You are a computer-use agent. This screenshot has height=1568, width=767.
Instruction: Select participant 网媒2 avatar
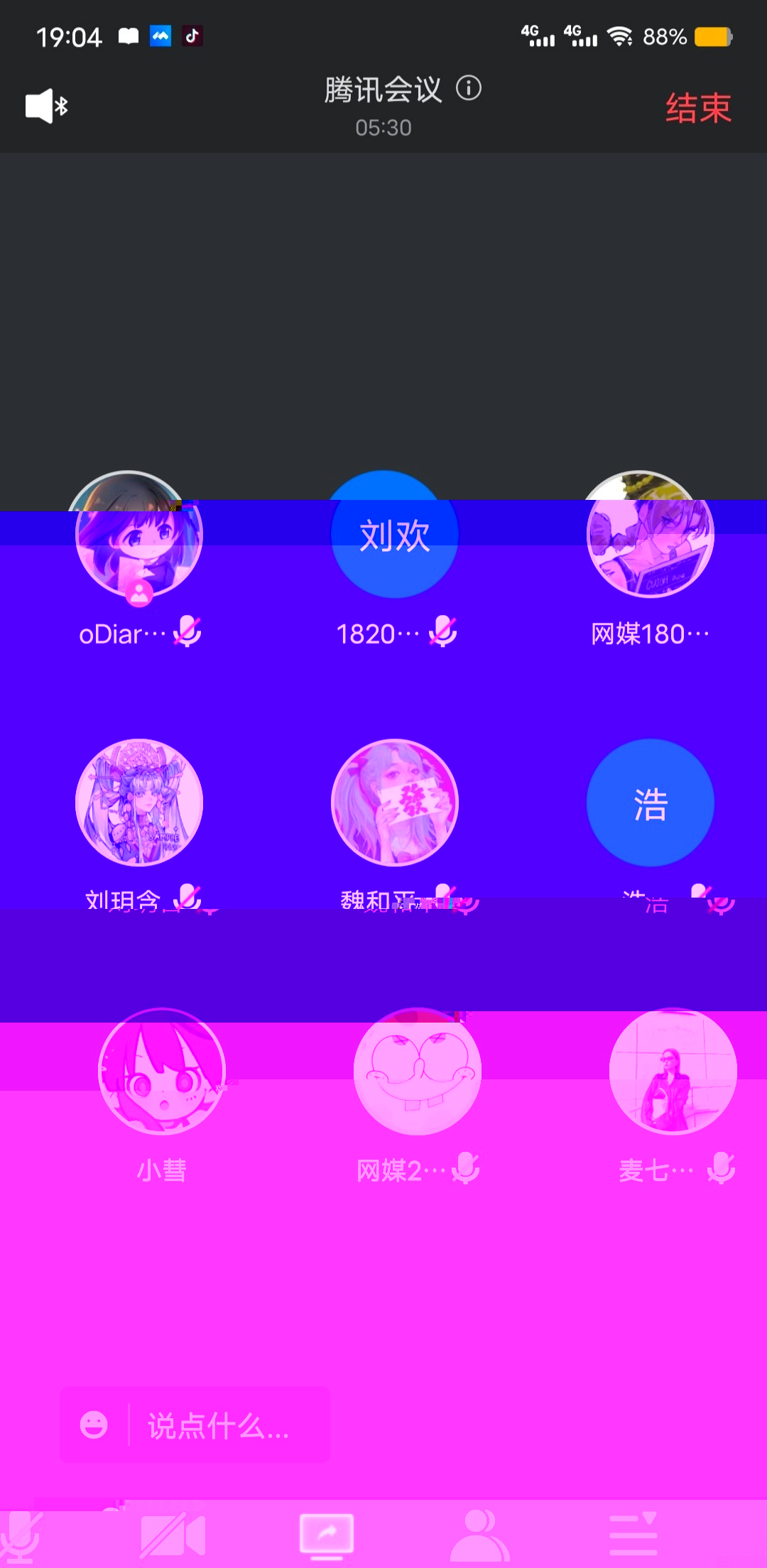point(418,1071)
